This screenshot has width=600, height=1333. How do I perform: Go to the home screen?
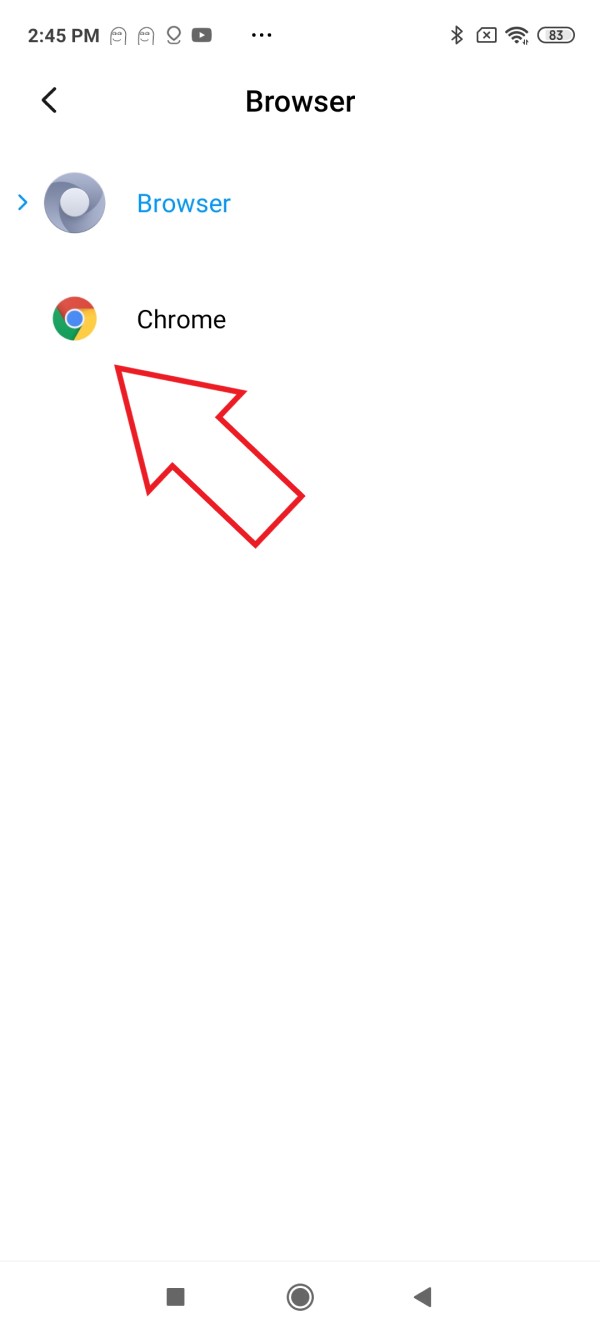[299, 1297]
